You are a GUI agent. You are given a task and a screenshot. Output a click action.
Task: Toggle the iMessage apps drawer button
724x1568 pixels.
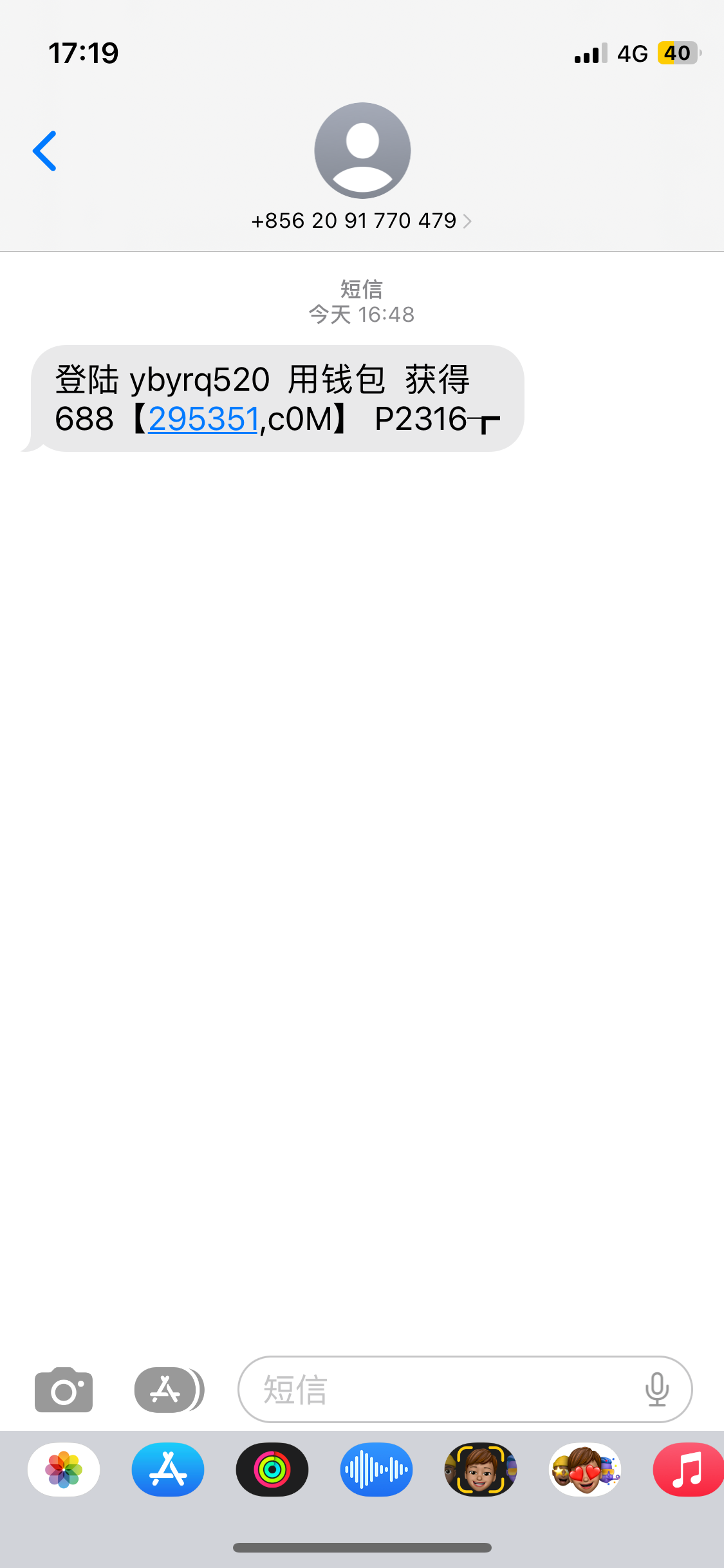tap(166, 1390)
